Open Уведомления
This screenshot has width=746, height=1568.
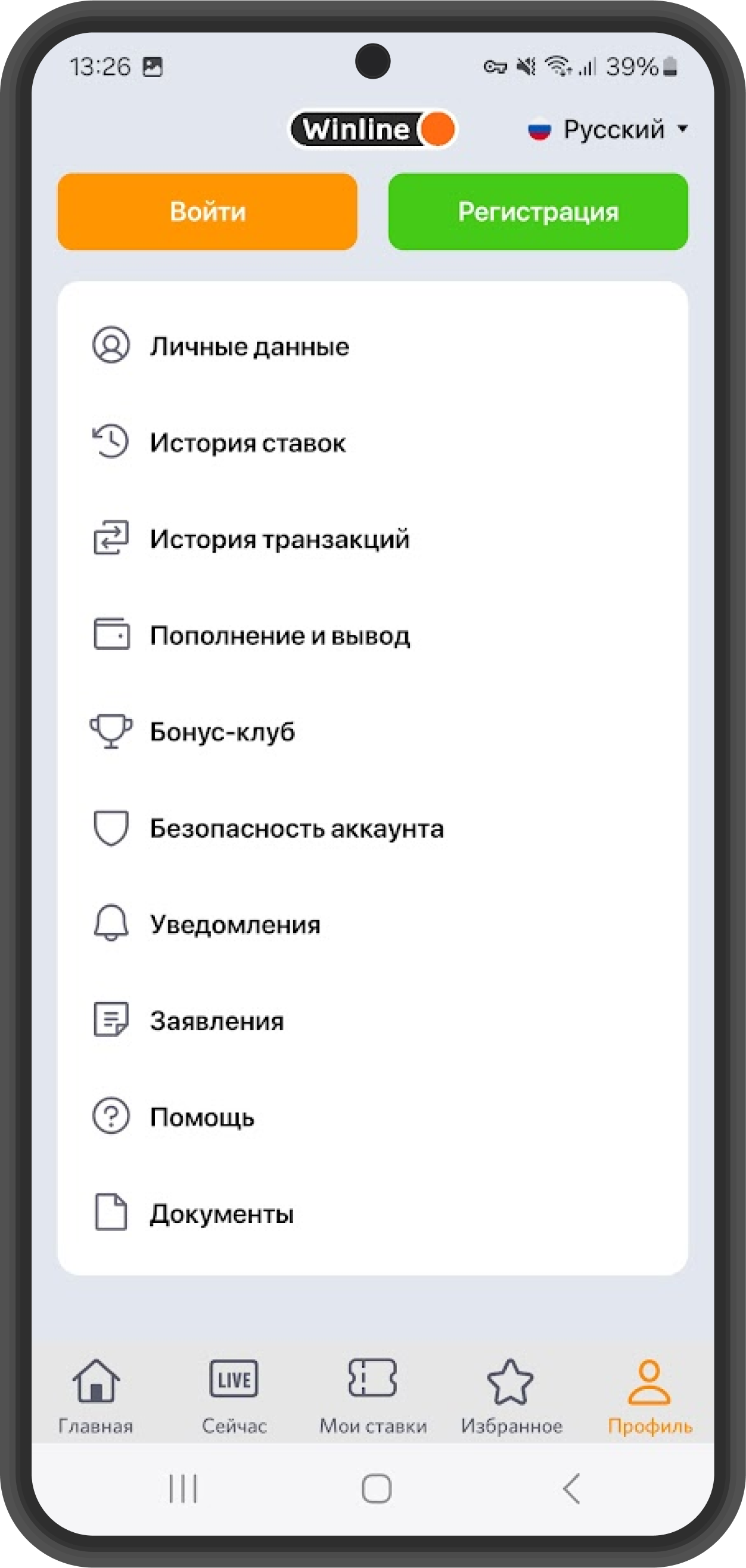point(372,924)
